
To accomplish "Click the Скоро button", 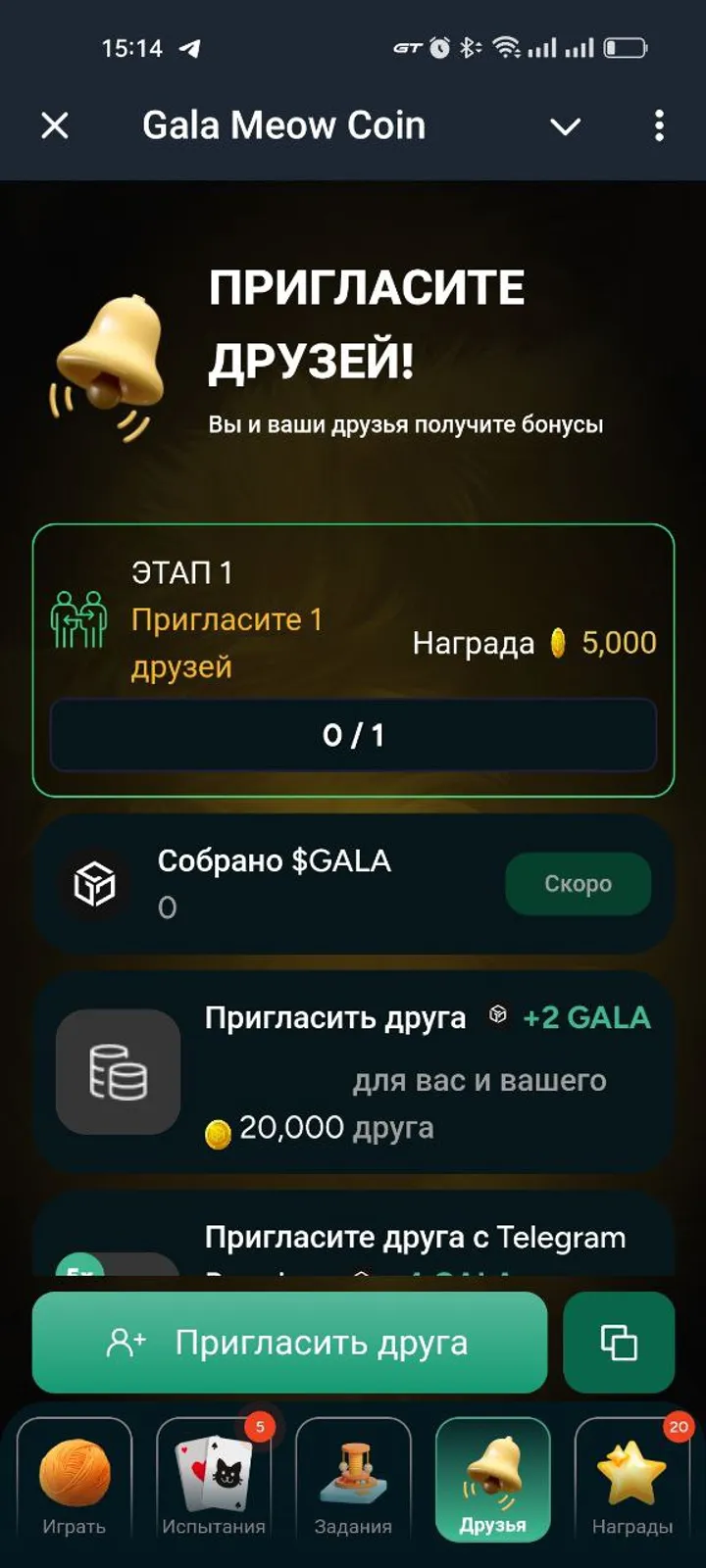I will 578,883.
